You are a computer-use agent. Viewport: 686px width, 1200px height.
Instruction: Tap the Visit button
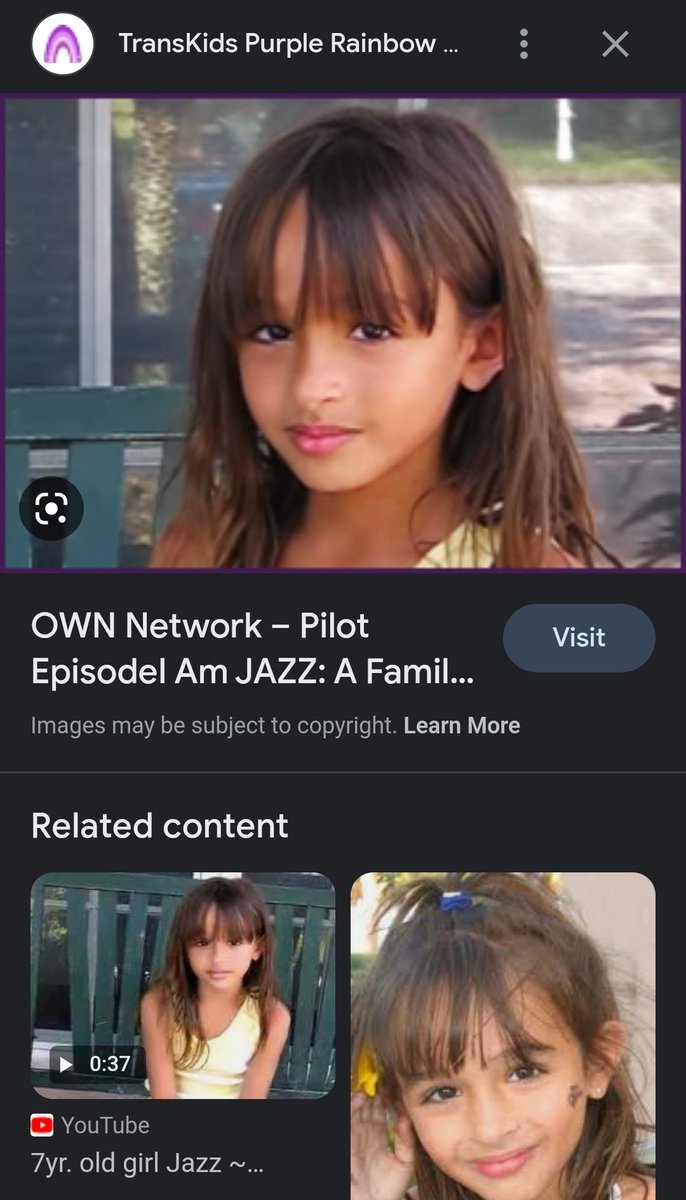[579, 638]
